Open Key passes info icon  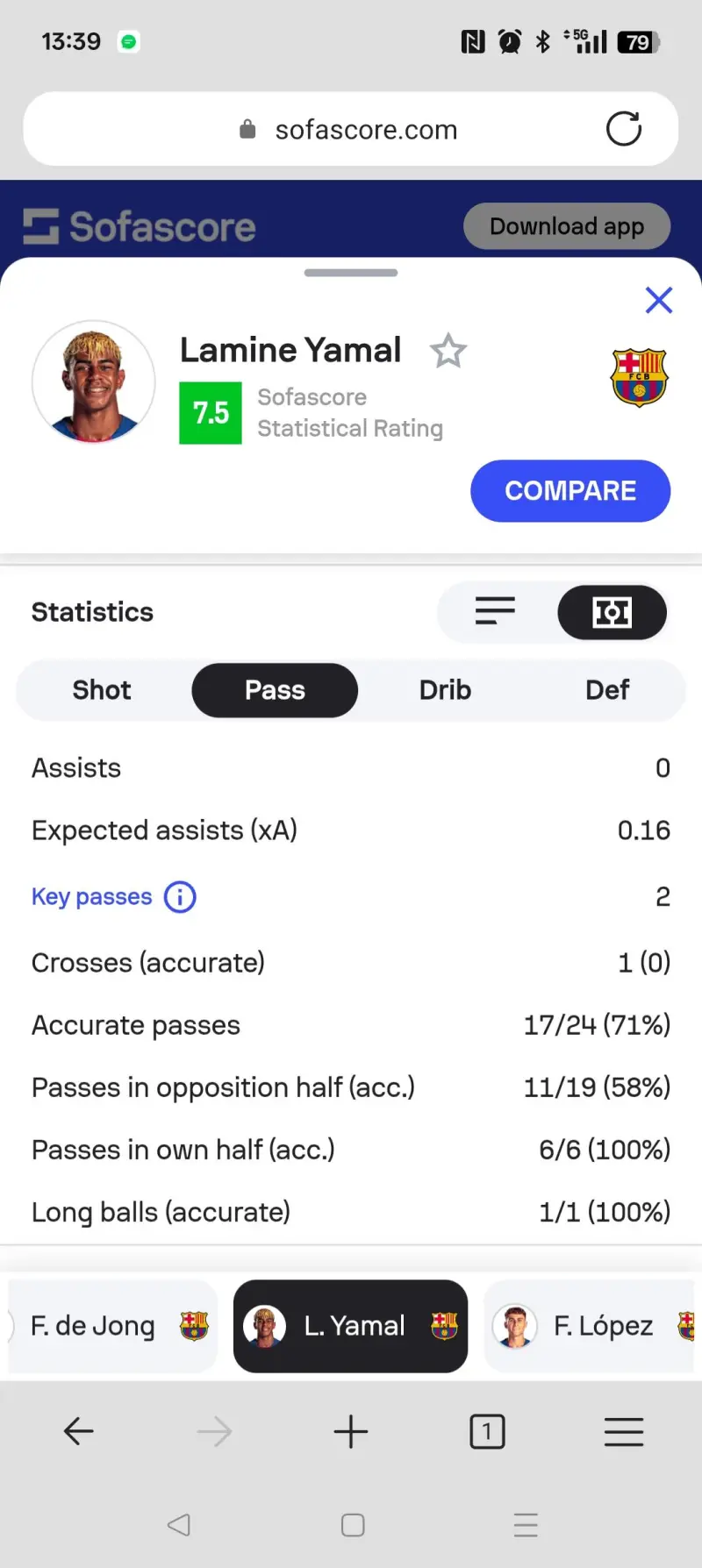[x=181, y=897]
